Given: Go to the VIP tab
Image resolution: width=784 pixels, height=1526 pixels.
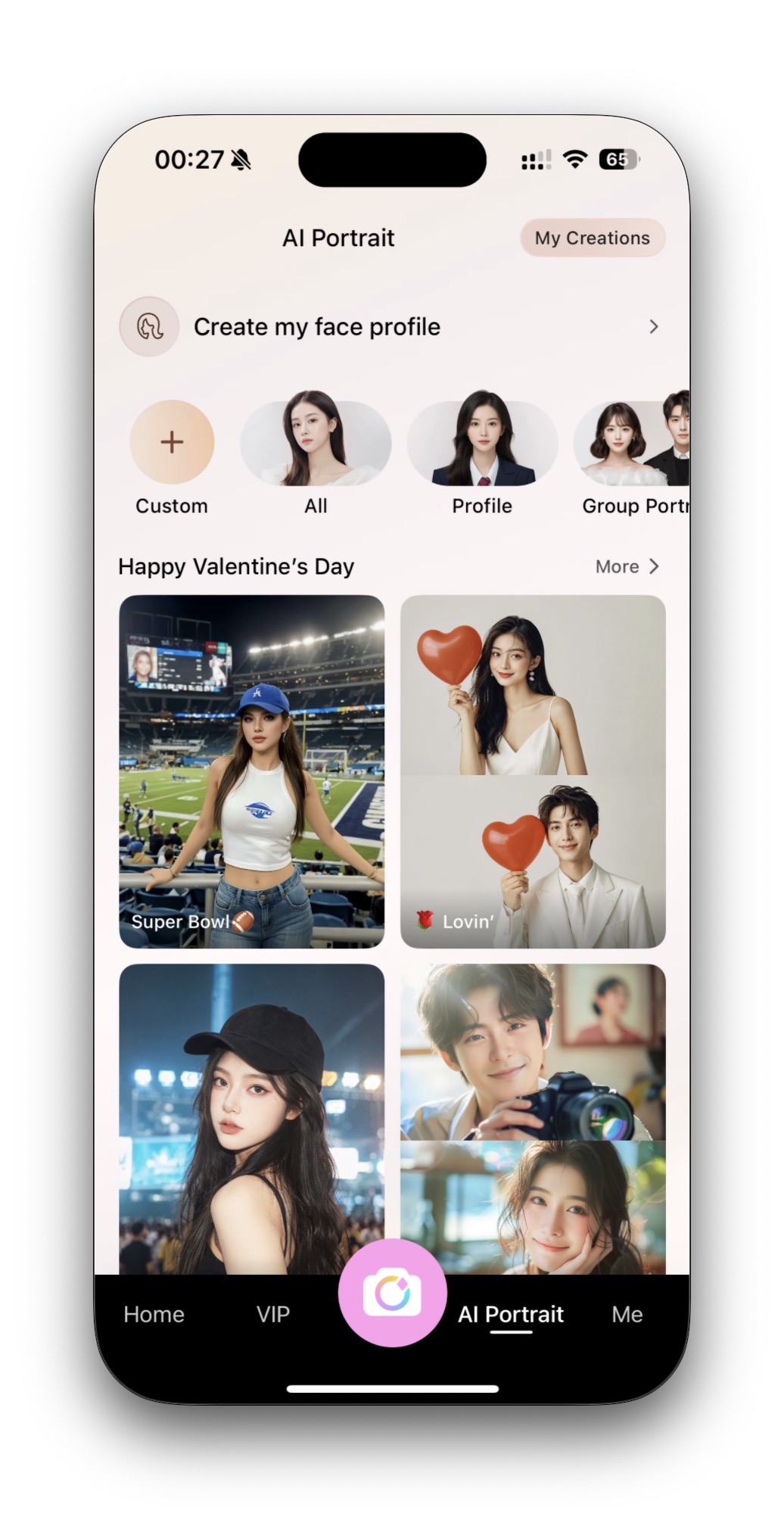Looking at the screenshot, I should click(273, 1314).
